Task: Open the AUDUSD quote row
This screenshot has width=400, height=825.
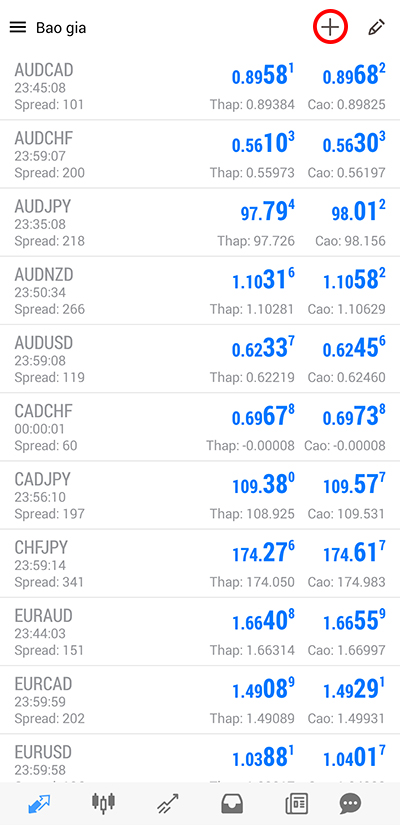Action: click(200, 359)
